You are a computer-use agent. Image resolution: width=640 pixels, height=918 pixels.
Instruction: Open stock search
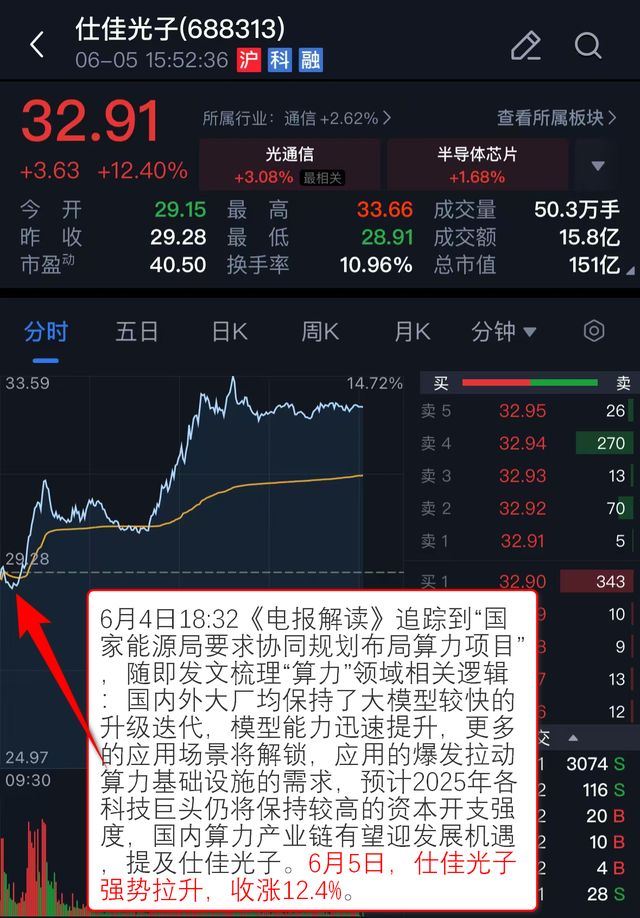[588, 45]
